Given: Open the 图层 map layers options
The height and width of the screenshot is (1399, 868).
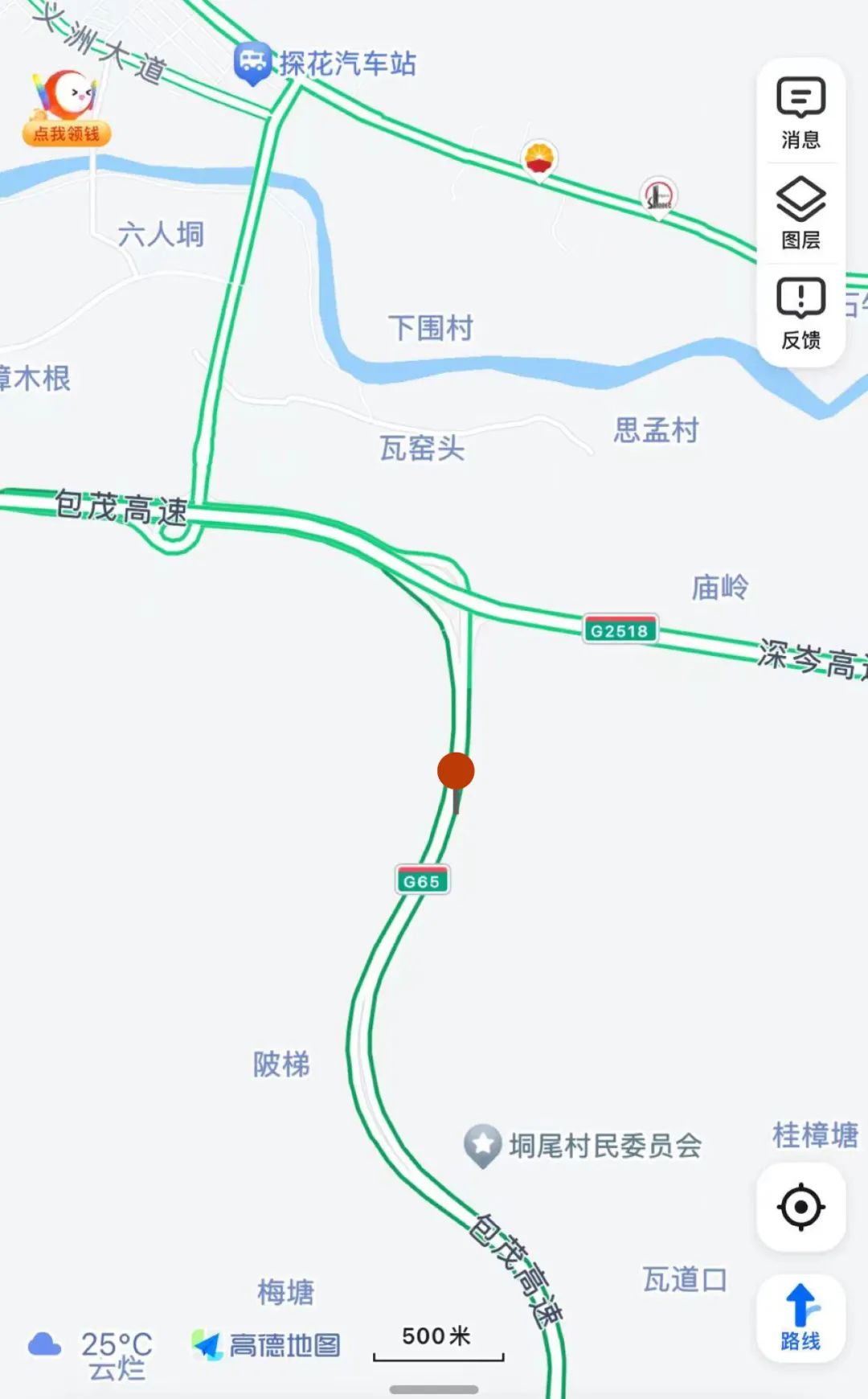Looking at the screenshot, I should point(800,213).
